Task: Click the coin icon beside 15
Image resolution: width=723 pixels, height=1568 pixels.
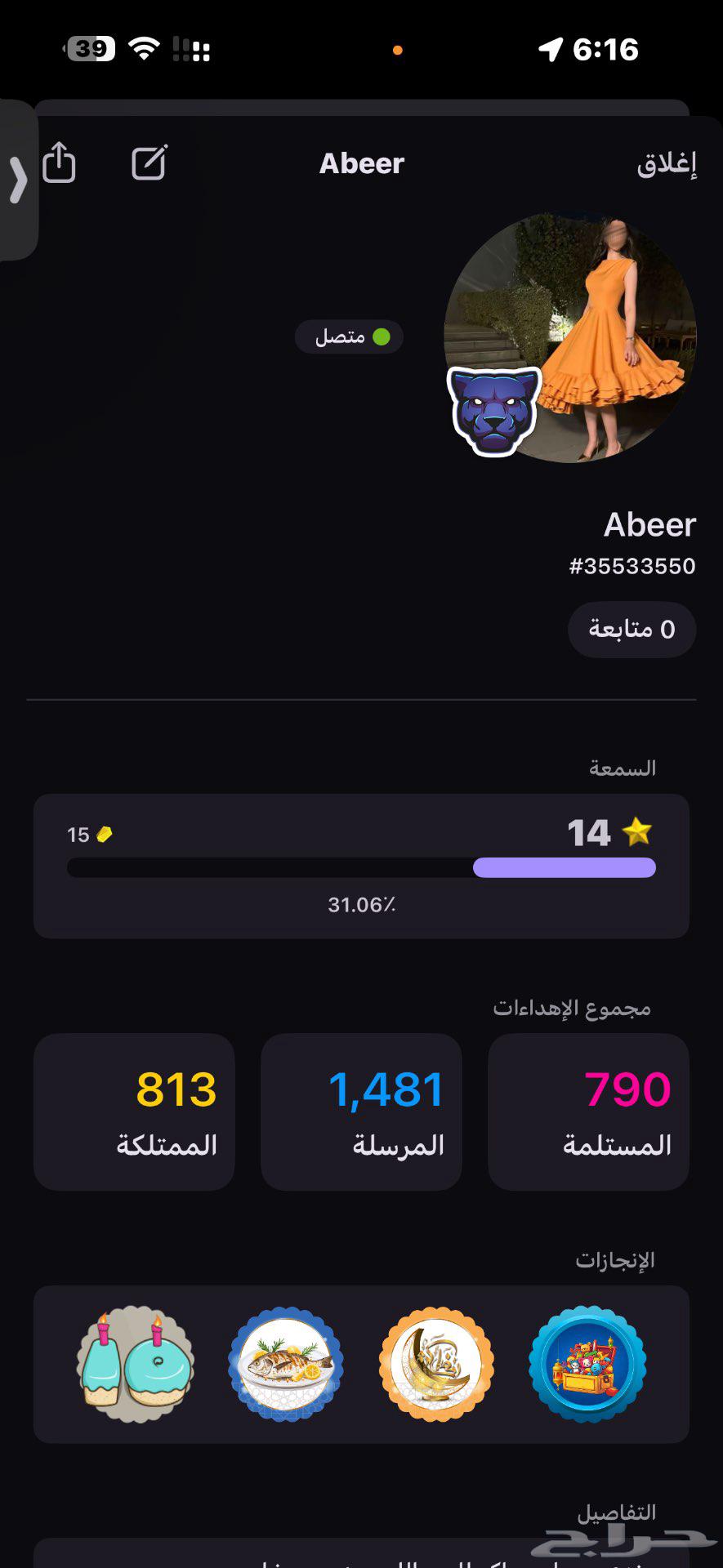Action: (x=104, y=835)
